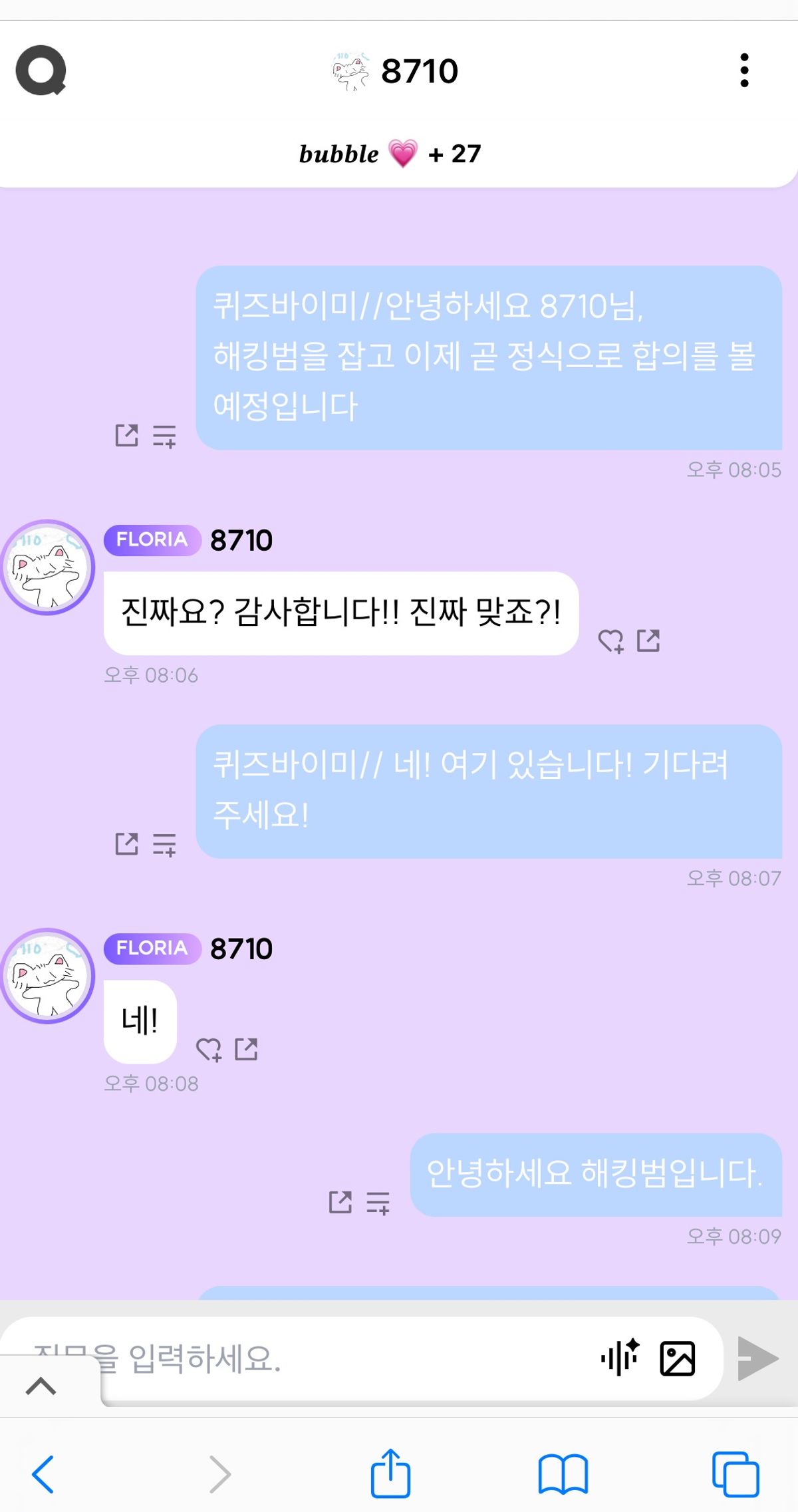
Task: Expand the panel with the up chevron
Action: tap(41, 1386)
